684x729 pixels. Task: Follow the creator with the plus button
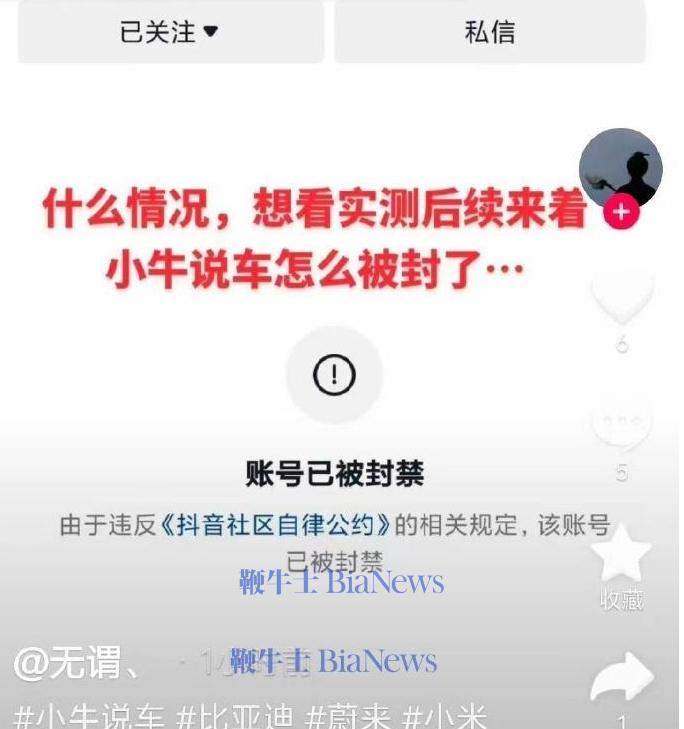click(x=621, y=212)
